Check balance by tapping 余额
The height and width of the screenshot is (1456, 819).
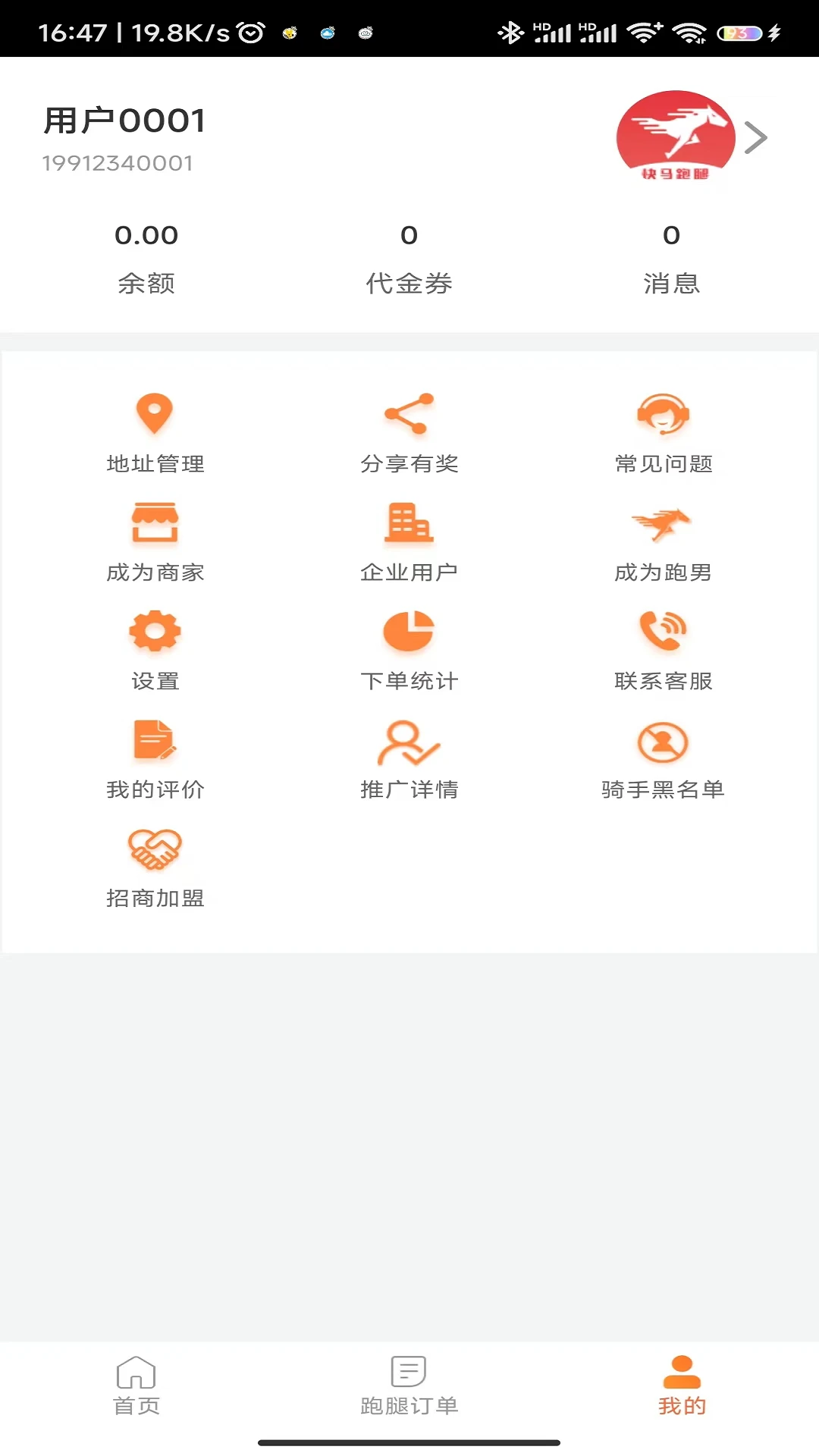[x=147, y=258]
